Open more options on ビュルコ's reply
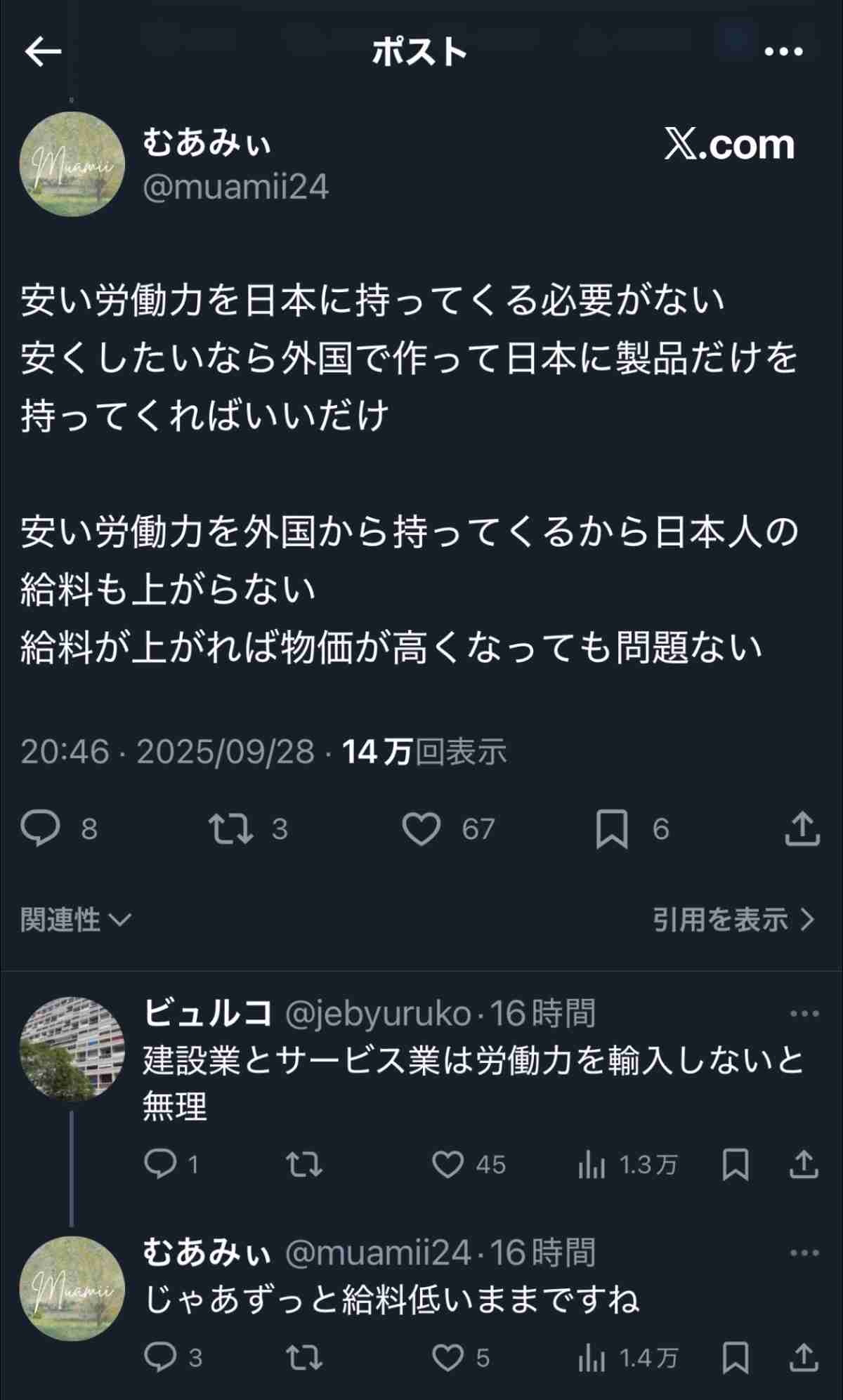The height and width of the screenshot is (1400, 843). [804, 1013]
